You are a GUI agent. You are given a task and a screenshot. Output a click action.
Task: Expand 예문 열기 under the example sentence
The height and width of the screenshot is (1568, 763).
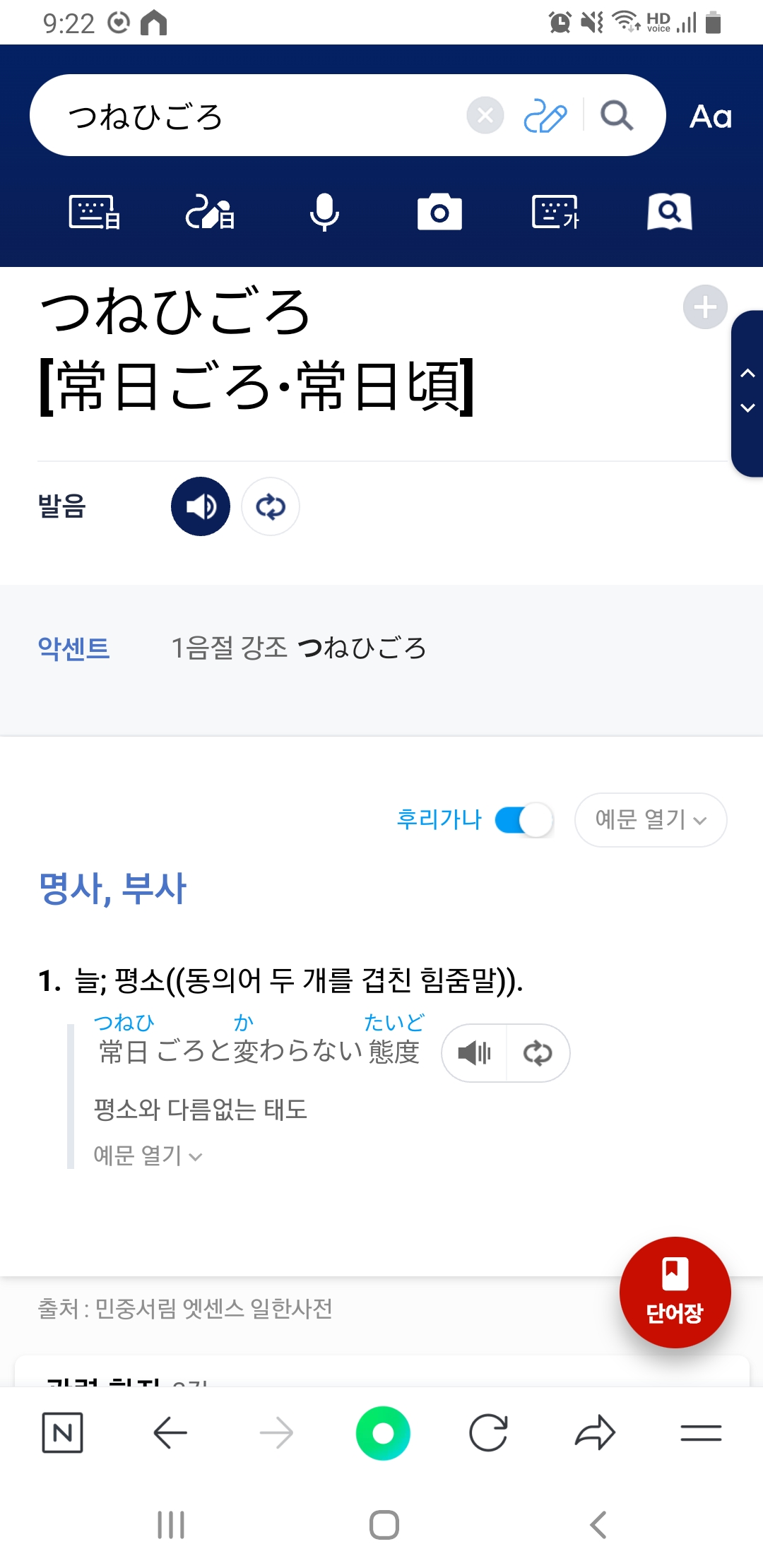pyautogui.click(x=148, y=1156)
